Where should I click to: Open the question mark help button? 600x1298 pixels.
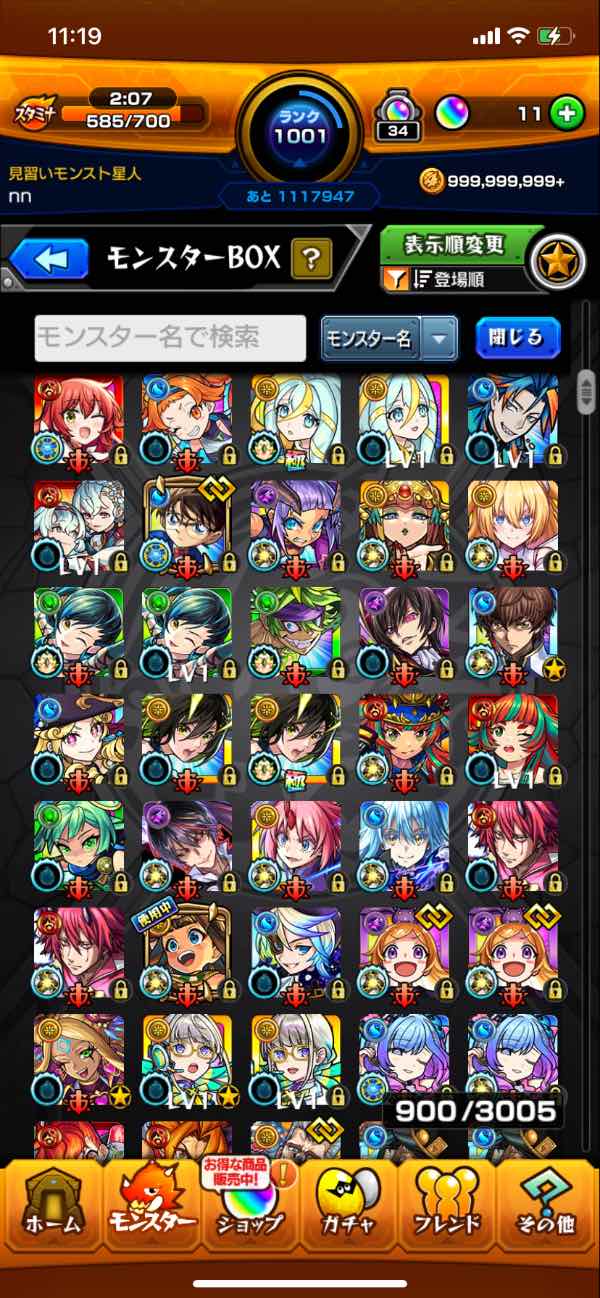(311, 261)
